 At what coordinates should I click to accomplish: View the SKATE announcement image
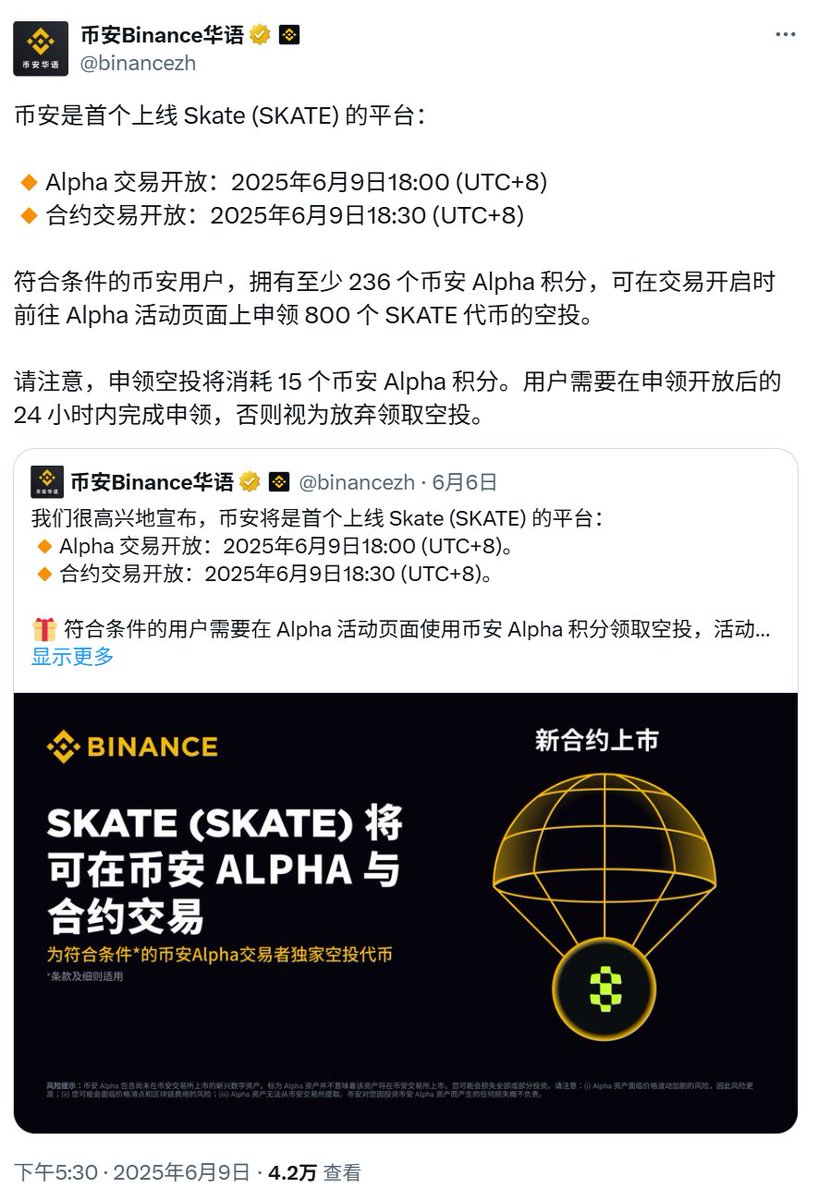pyautogui.click(x=405, y=912)
